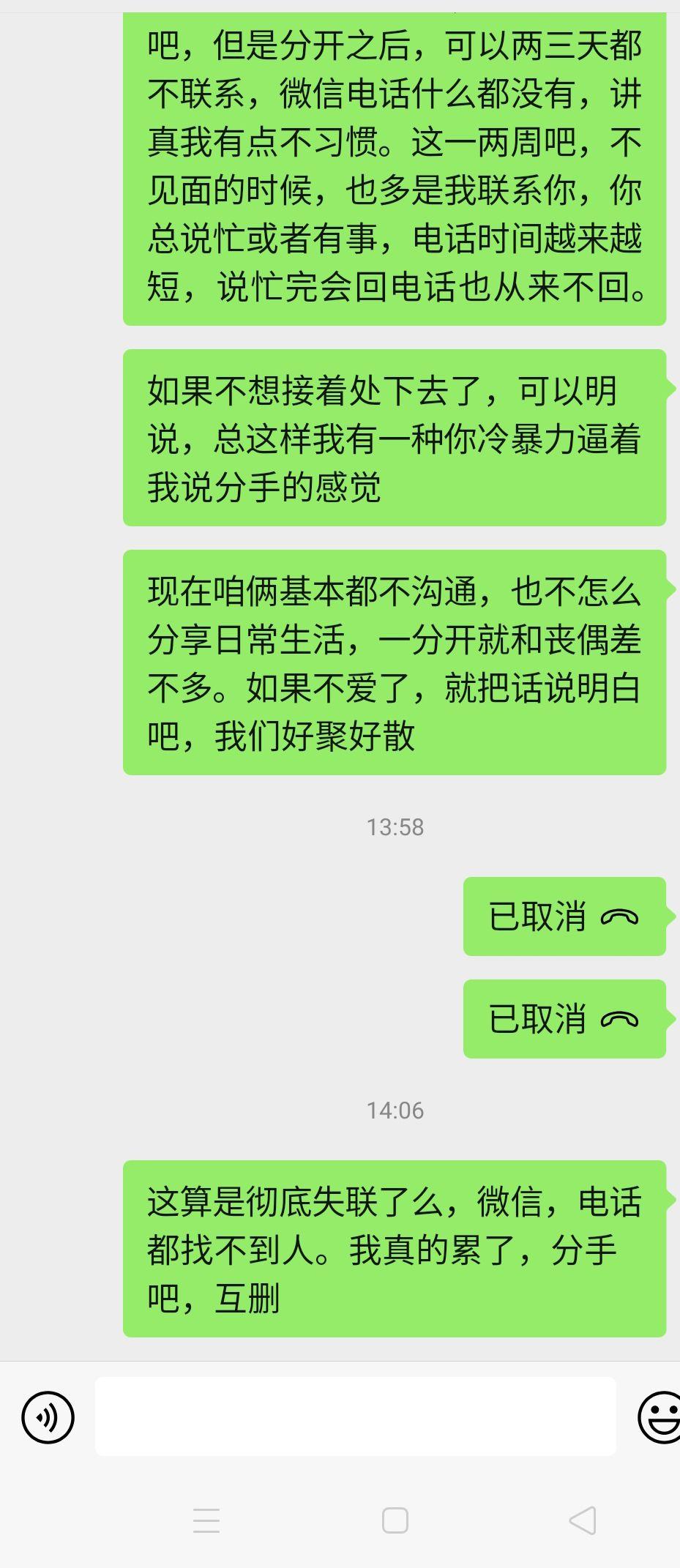Open the emoji picker
Viewport: 680px width, 1568px height.
pos(659,1417)
